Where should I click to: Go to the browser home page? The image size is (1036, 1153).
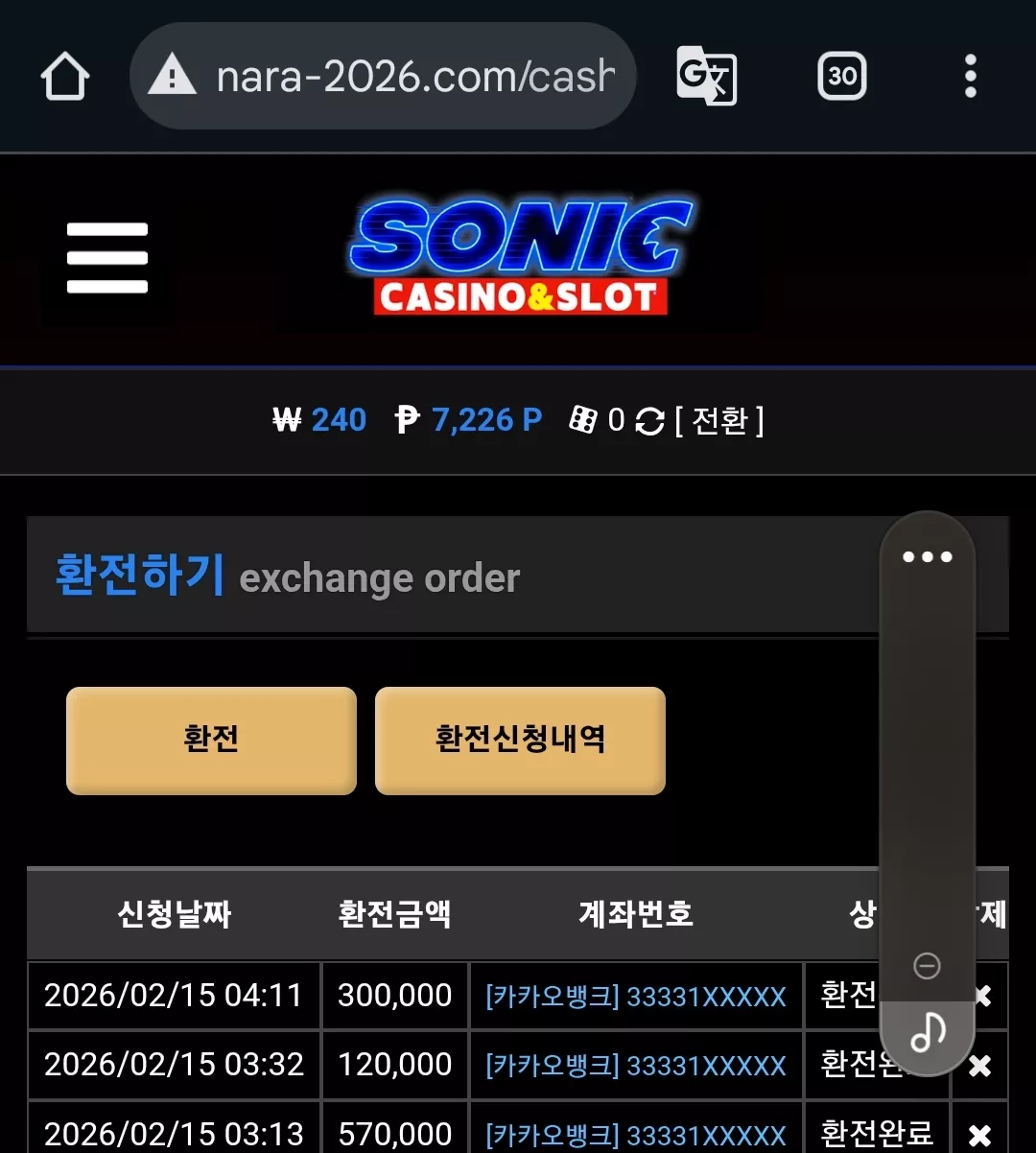click(x=65, y=77)
